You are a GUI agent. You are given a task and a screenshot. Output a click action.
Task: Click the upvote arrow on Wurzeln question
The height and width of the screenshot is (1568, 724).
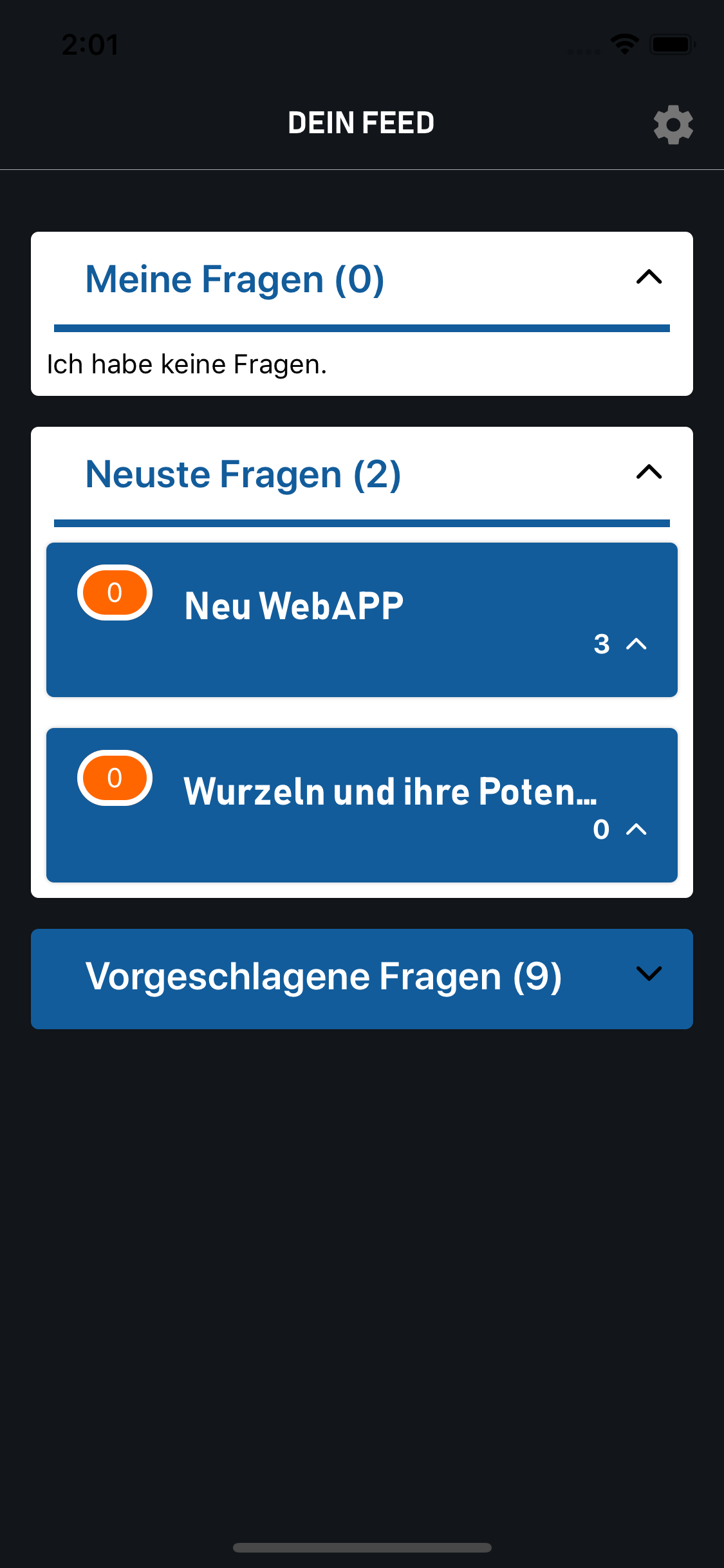tap(636, 830)
